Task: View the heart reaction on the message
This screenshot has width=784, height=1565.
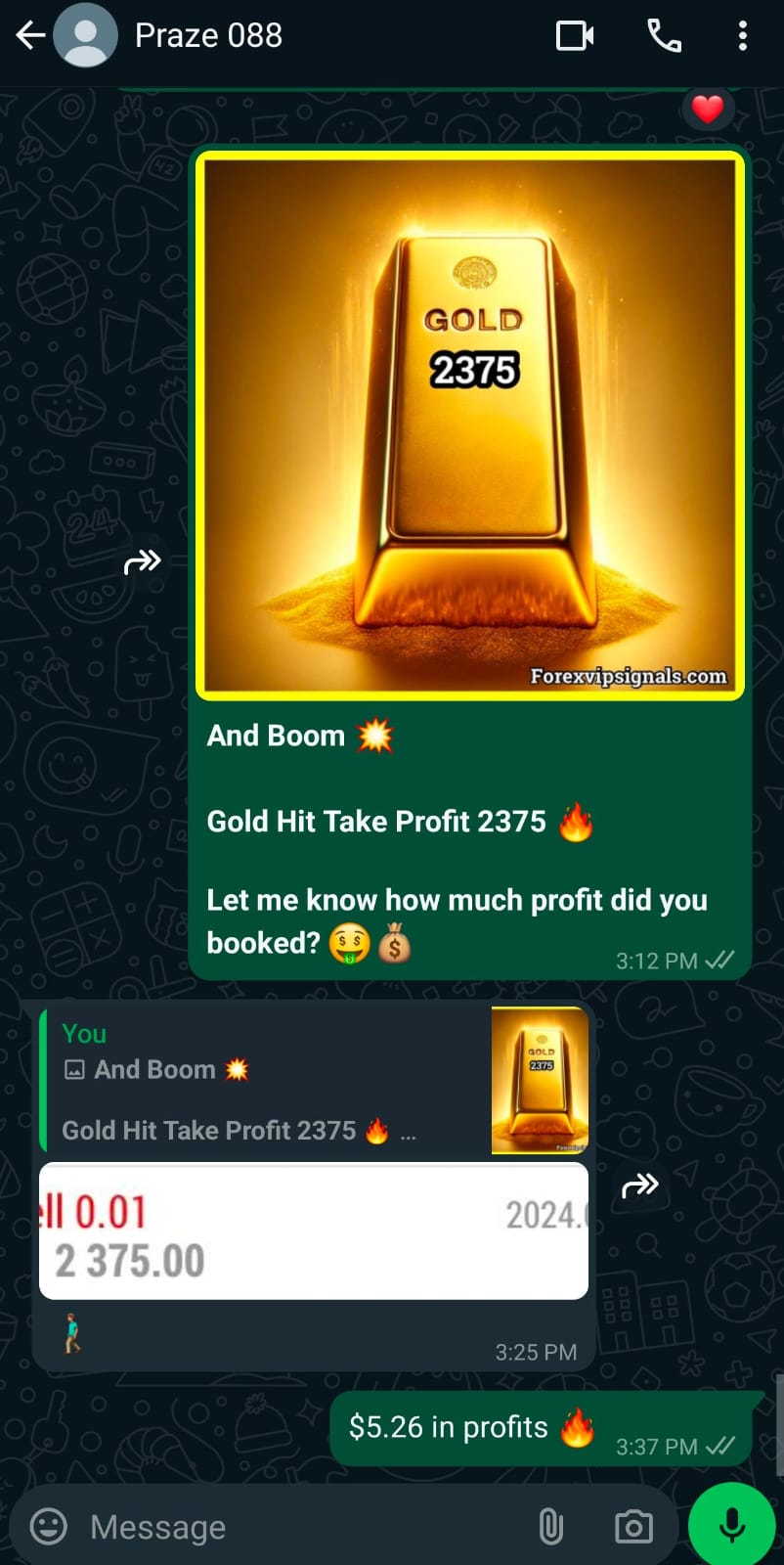Action: 708,109
